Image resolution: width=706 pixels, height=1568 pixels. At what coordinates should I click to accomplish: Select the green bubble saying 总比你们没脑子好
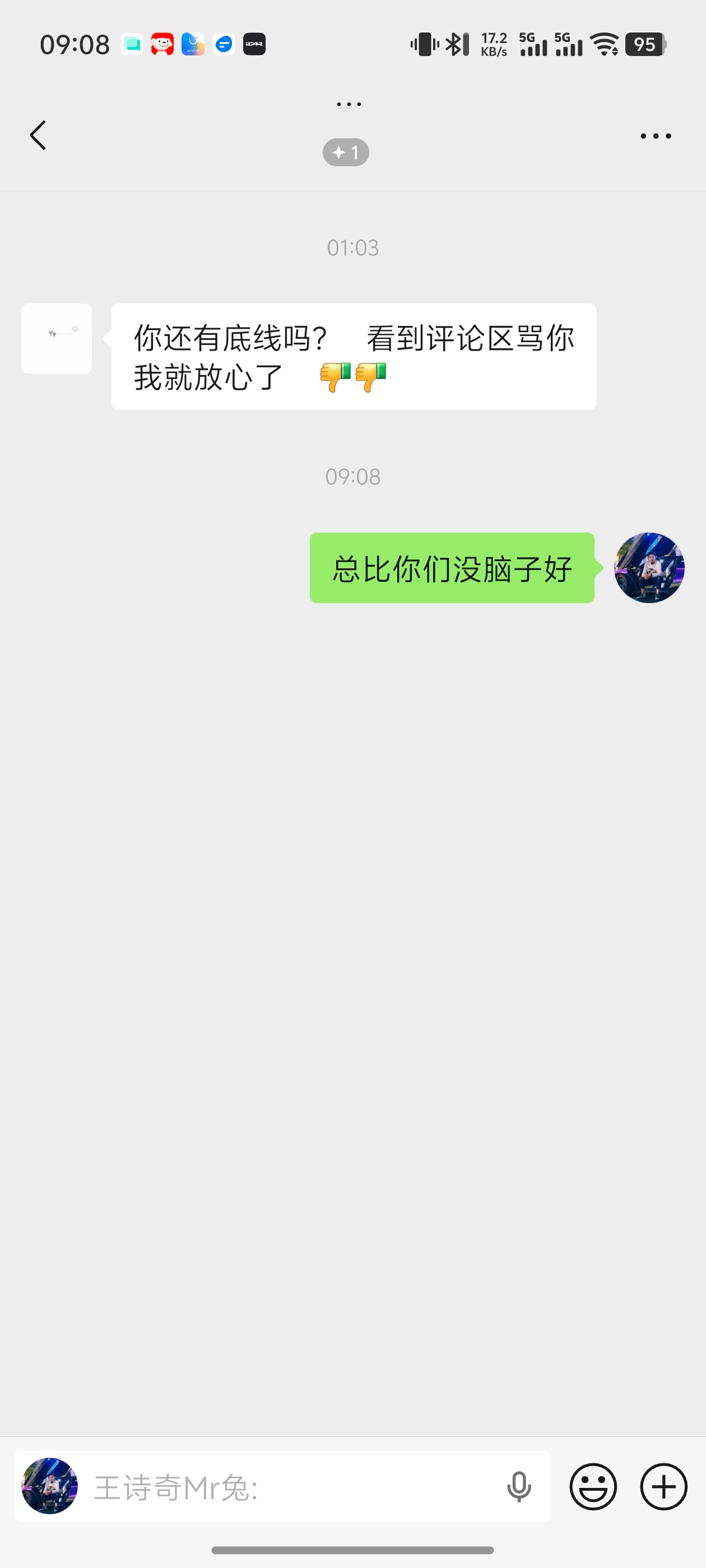coord(452,567)
